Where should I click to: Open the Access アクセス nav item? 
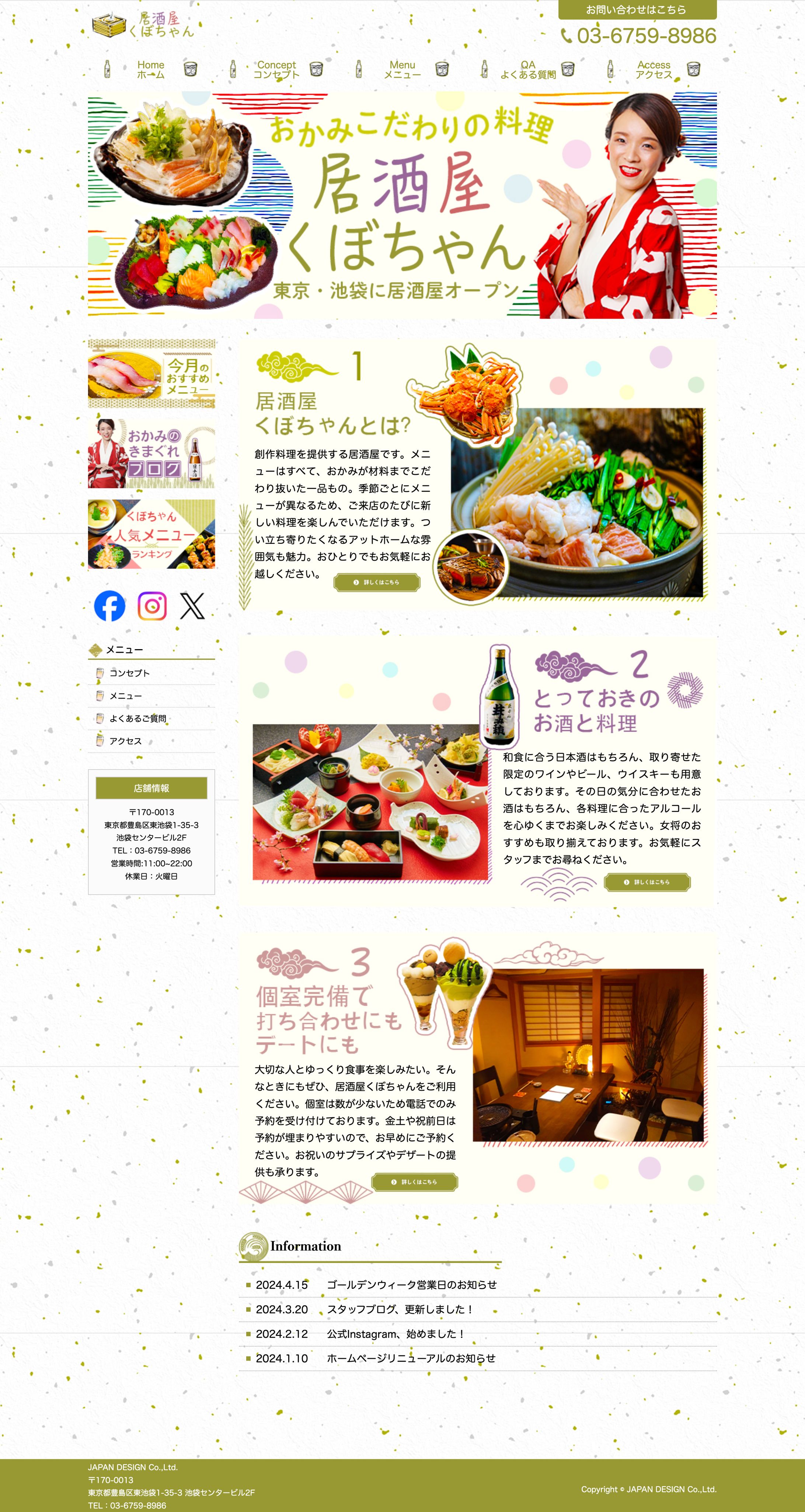[654, 69]
